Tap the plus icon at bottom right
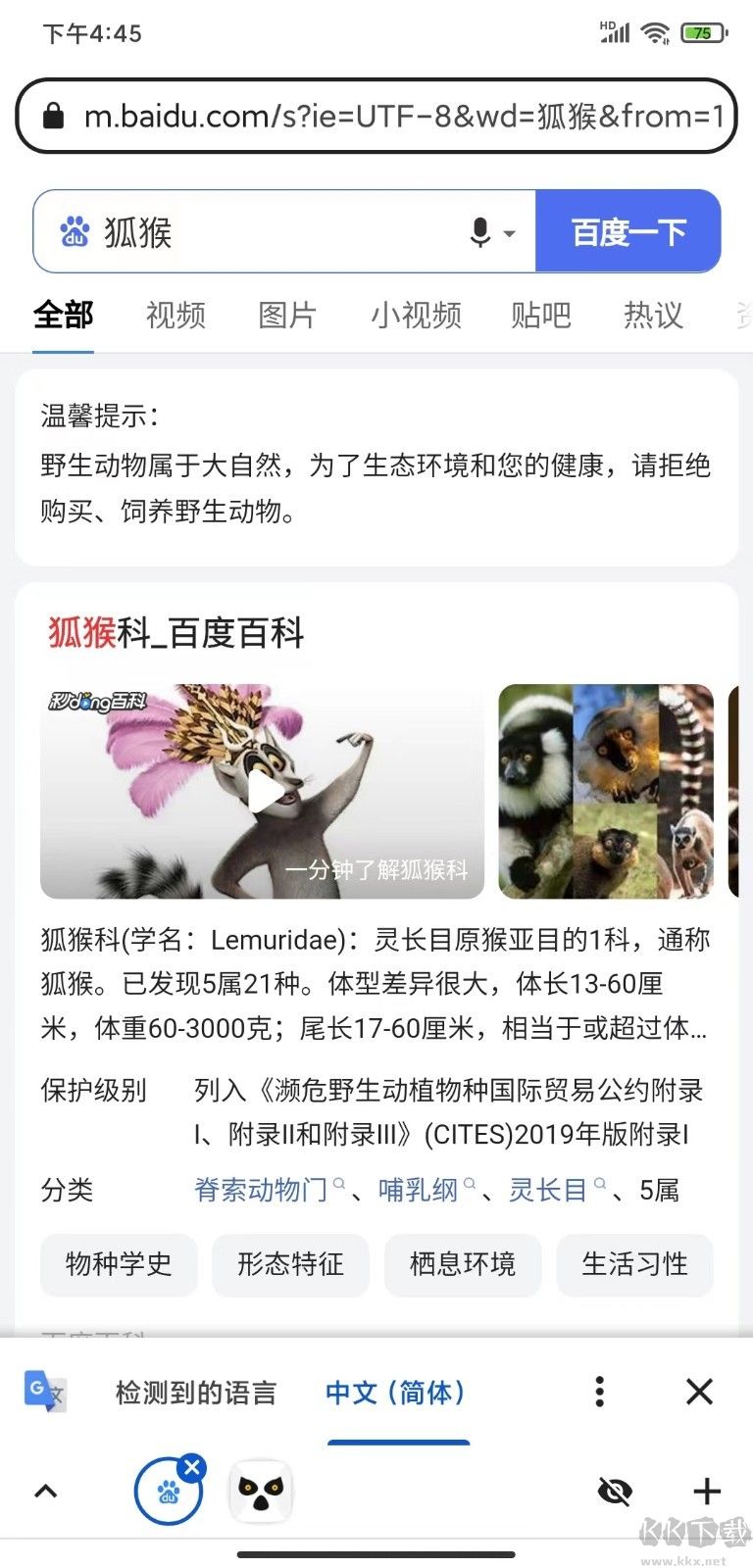This screenshot has width=753, height=1568. coord(706,1491)
